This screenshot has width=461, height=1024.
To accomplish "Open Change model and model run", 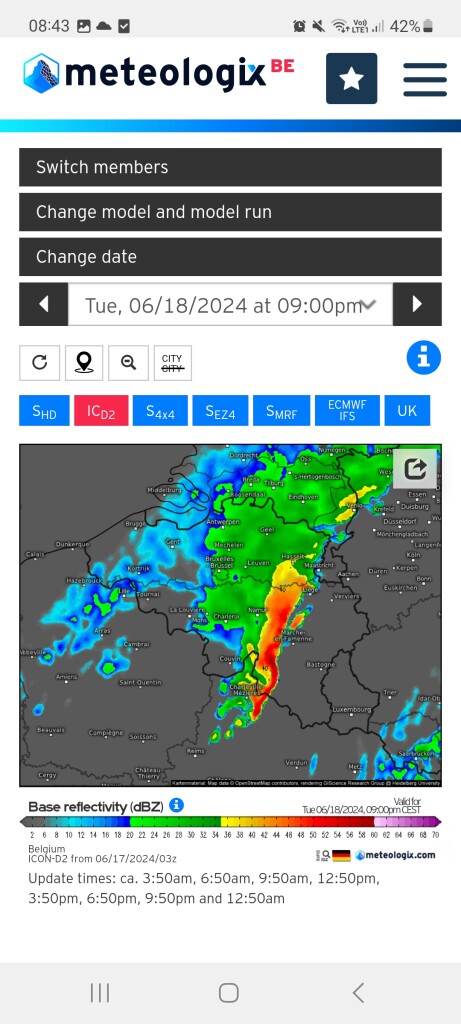I will click(230, 212).
